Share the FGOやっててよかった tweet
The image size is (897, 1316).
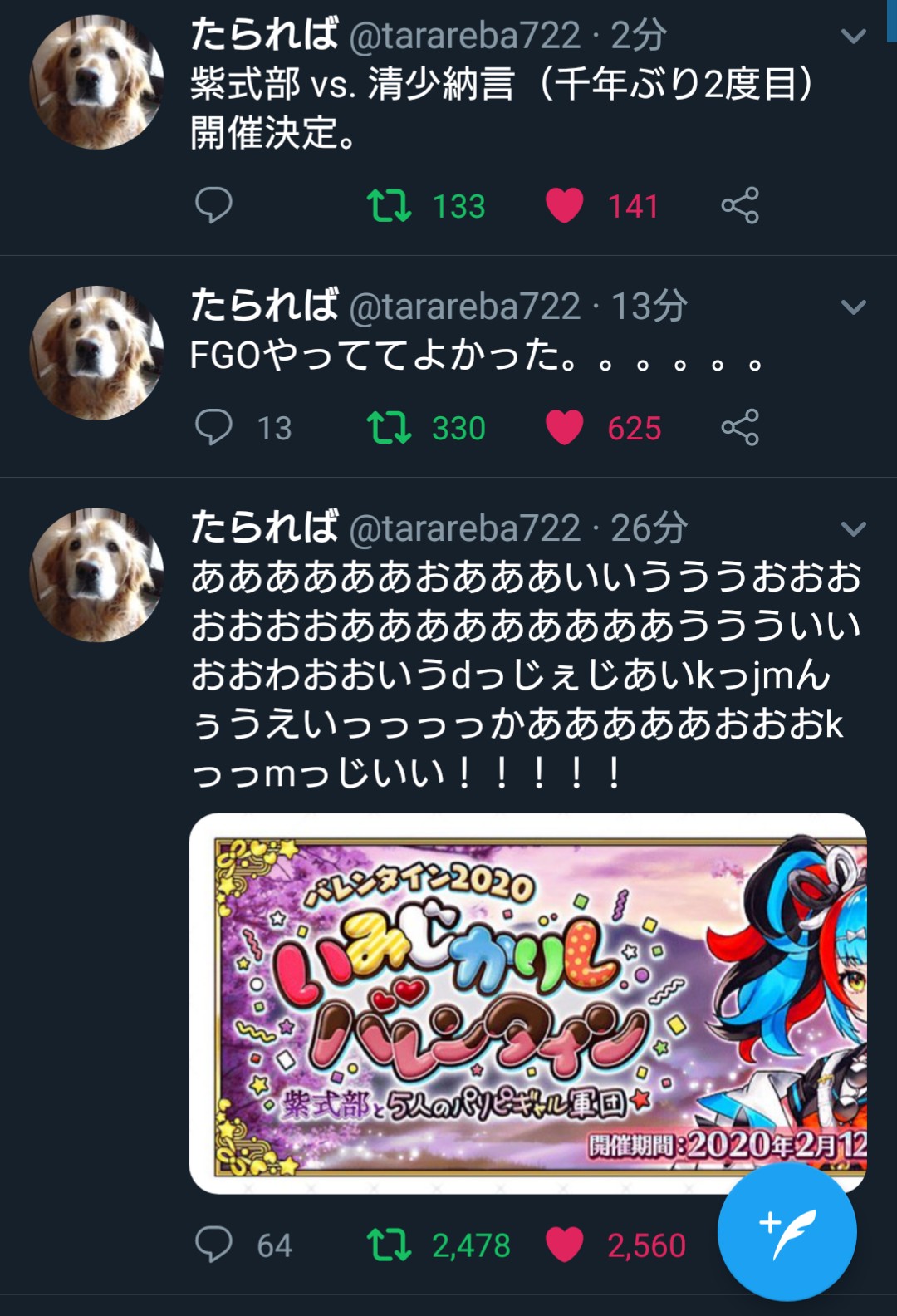740,427
